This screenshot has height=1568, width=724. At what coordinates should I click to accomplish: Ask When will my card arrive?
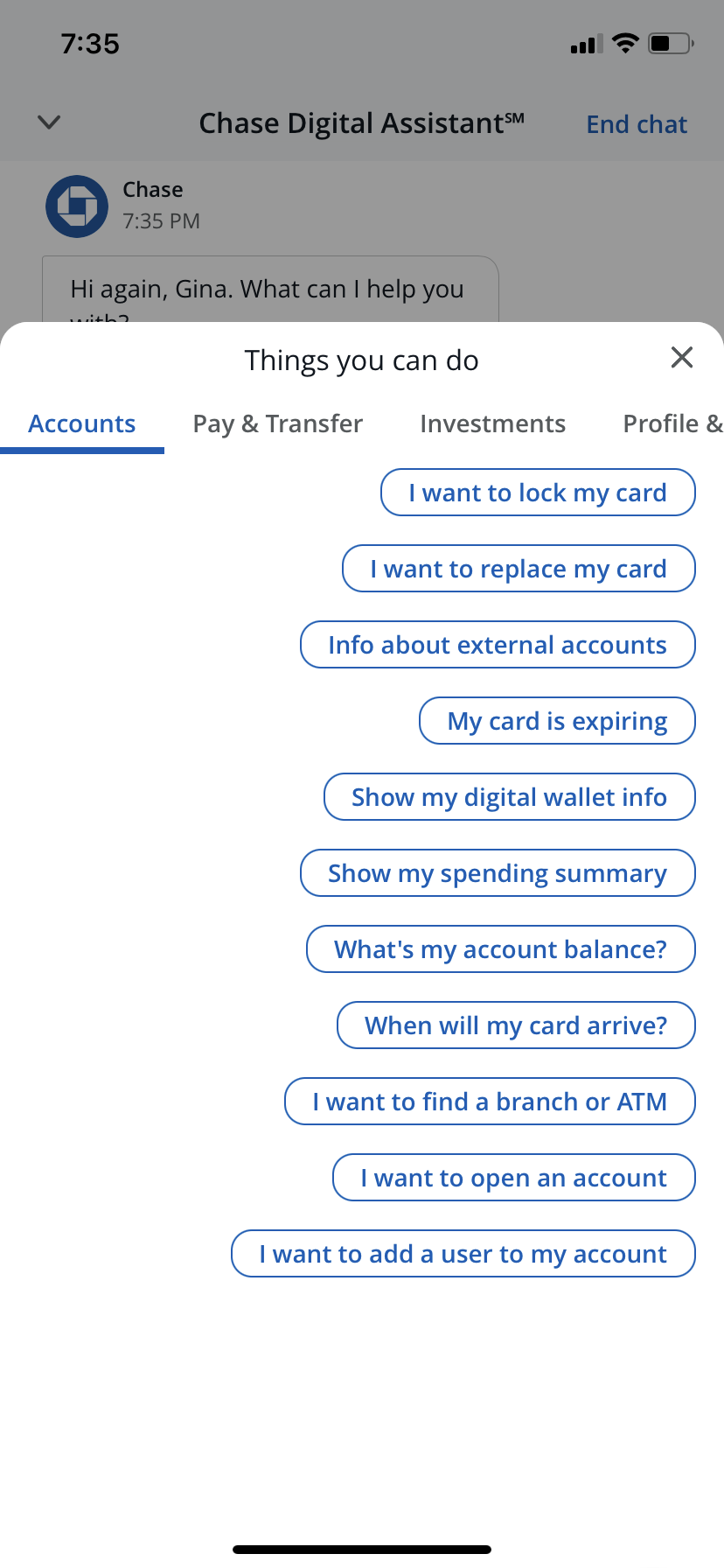(x=516, y=1025)
